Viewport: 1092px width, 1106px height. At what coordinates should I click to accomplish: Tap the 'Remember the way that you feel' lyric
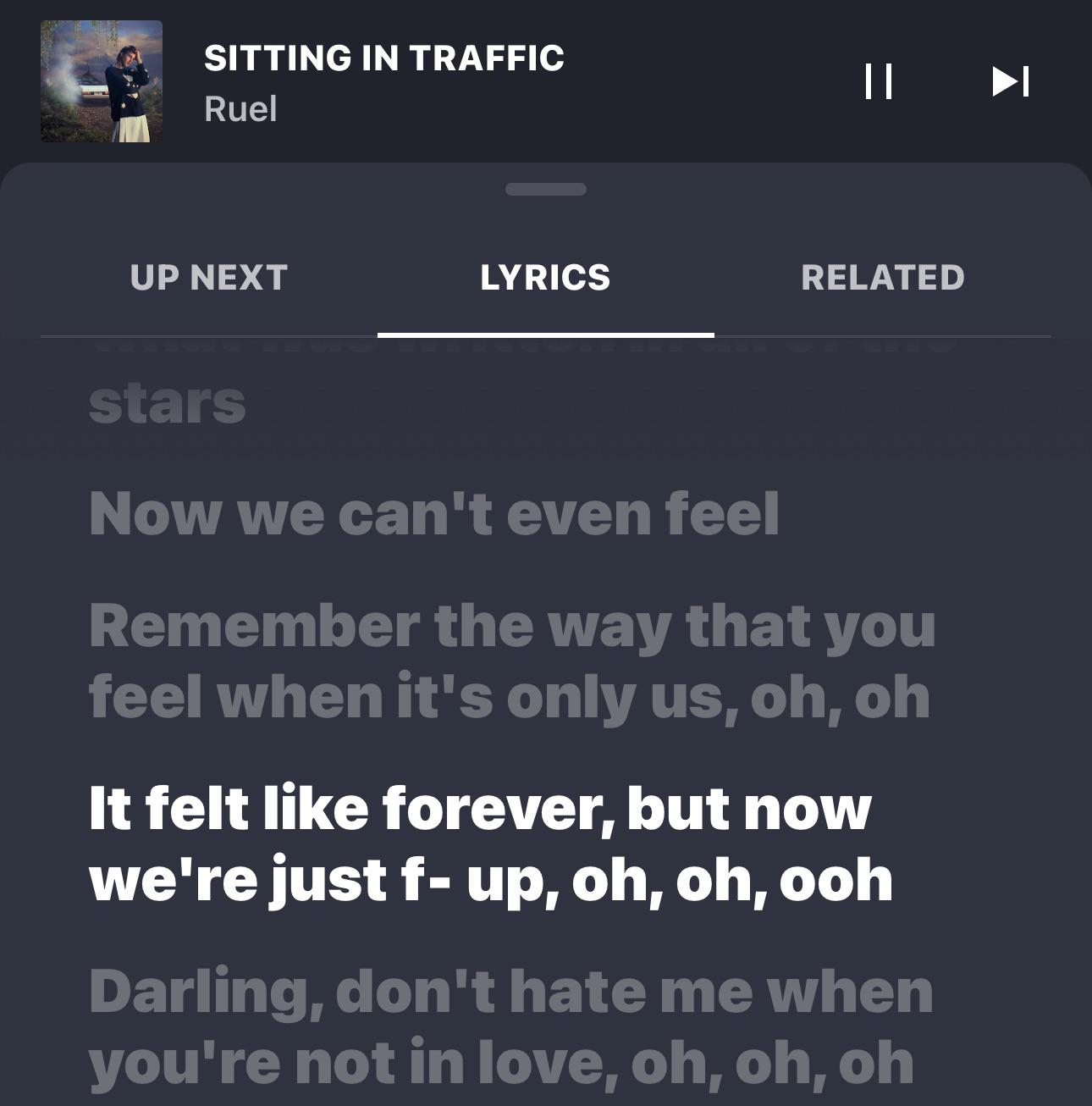click(x=508, y=661)
